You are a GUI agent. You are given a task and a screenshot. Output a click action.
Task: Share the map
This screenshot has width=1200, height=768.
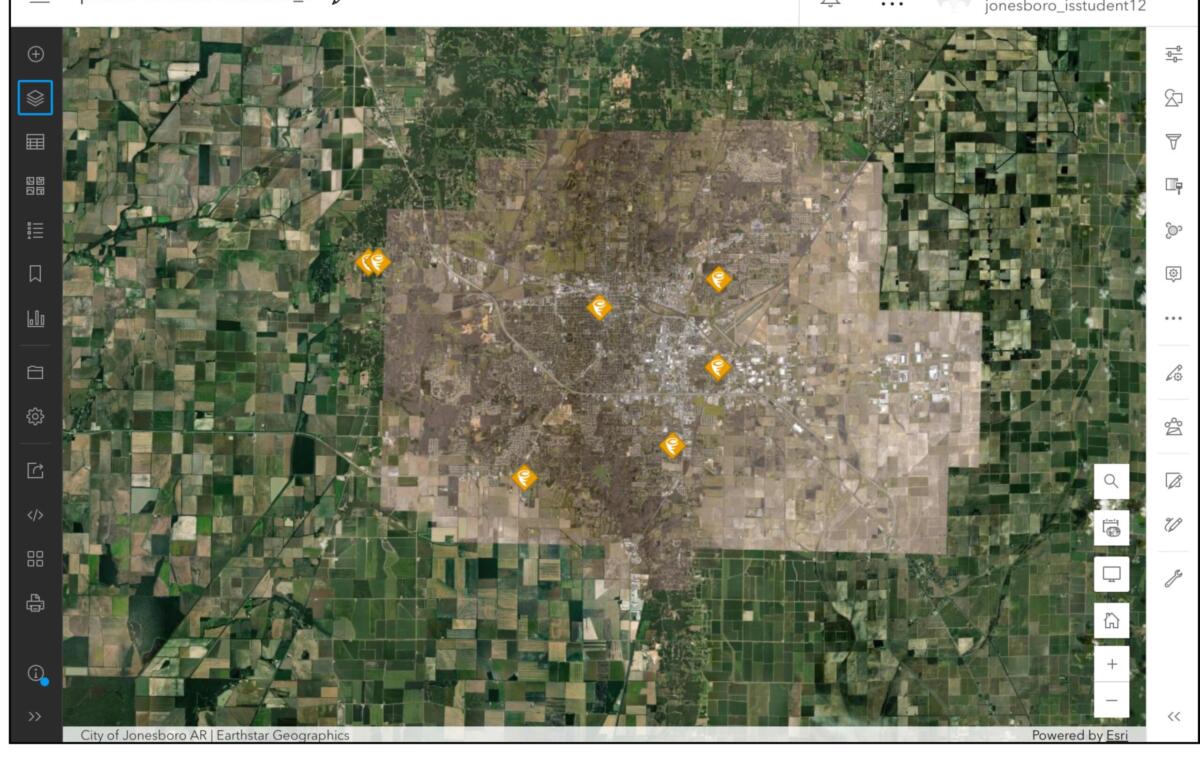36,470
